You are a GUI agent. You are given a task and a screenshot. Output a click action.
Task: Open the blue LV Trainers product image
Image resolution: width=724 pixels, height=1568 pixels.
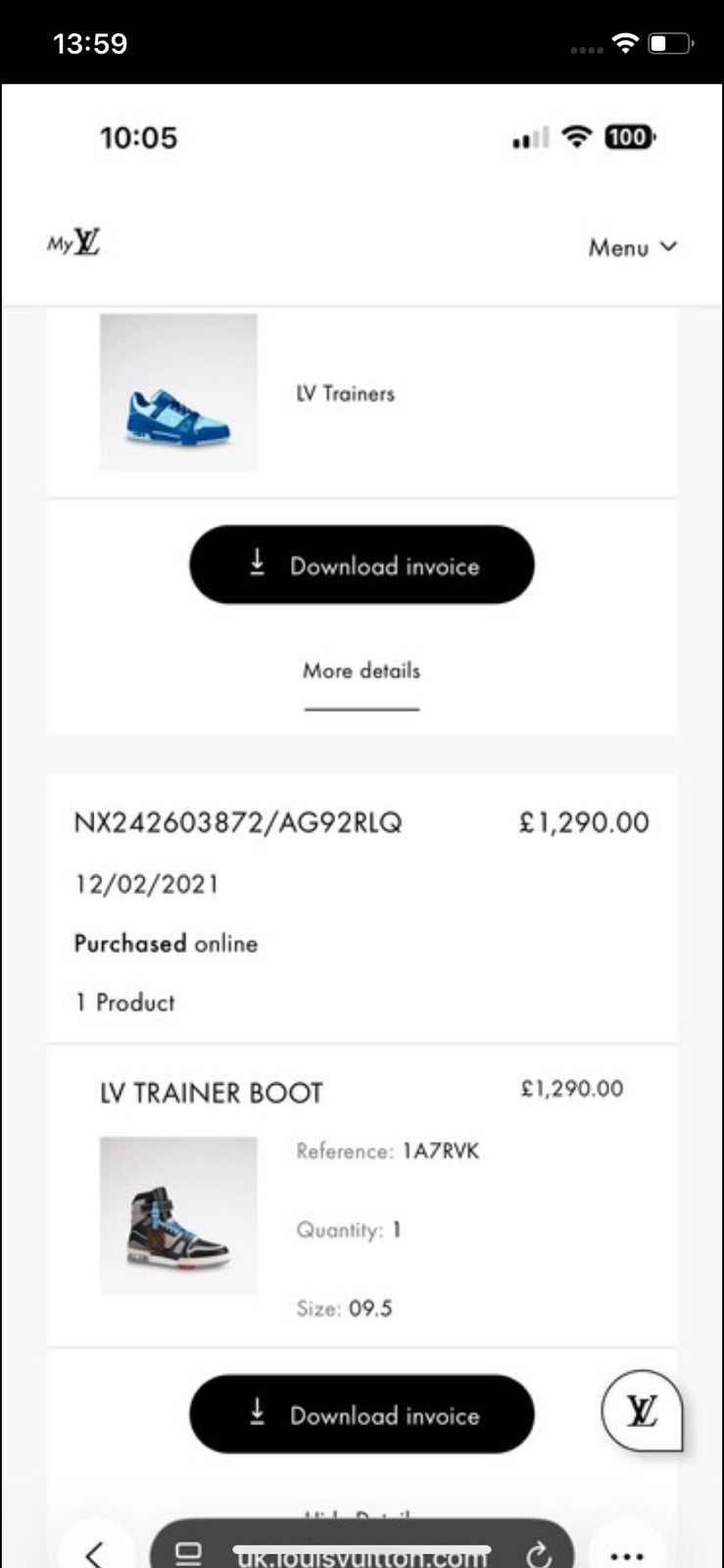[x=178, y=392]
